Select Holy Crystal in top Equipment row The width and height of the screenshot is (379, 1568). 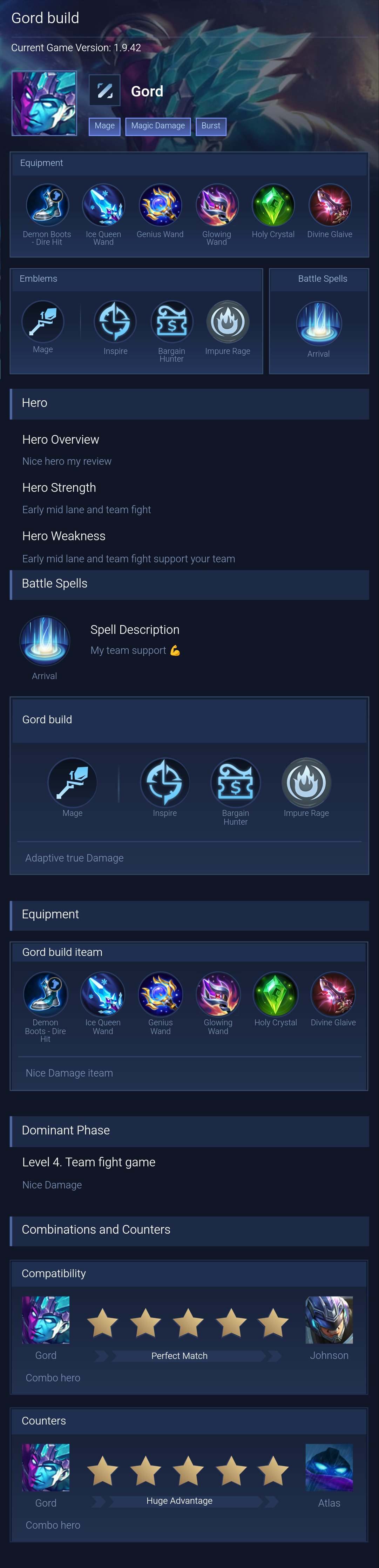tap(273, 205)
